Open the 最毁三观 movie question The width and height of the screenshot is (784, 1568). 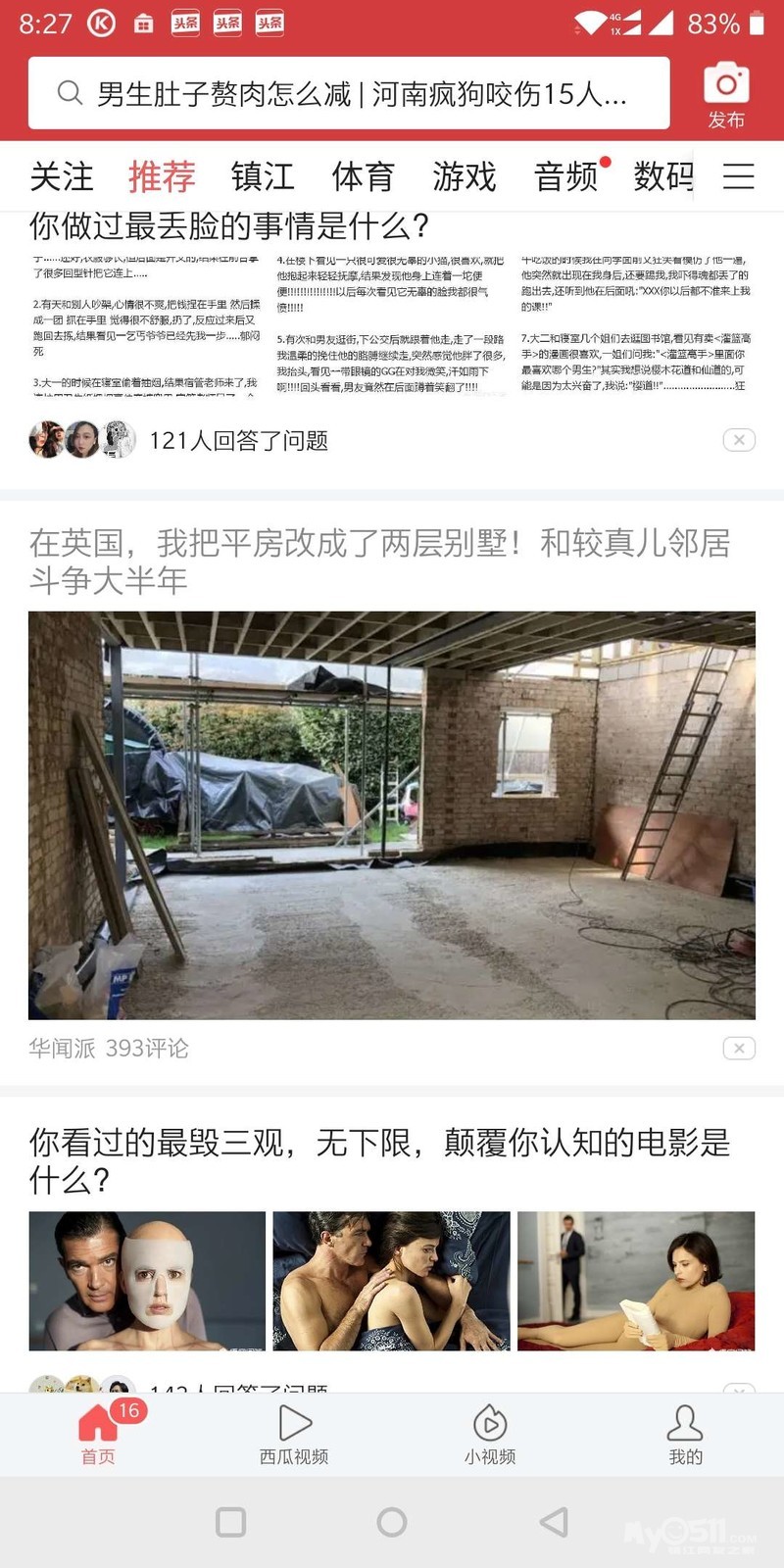coord(379,1160)
